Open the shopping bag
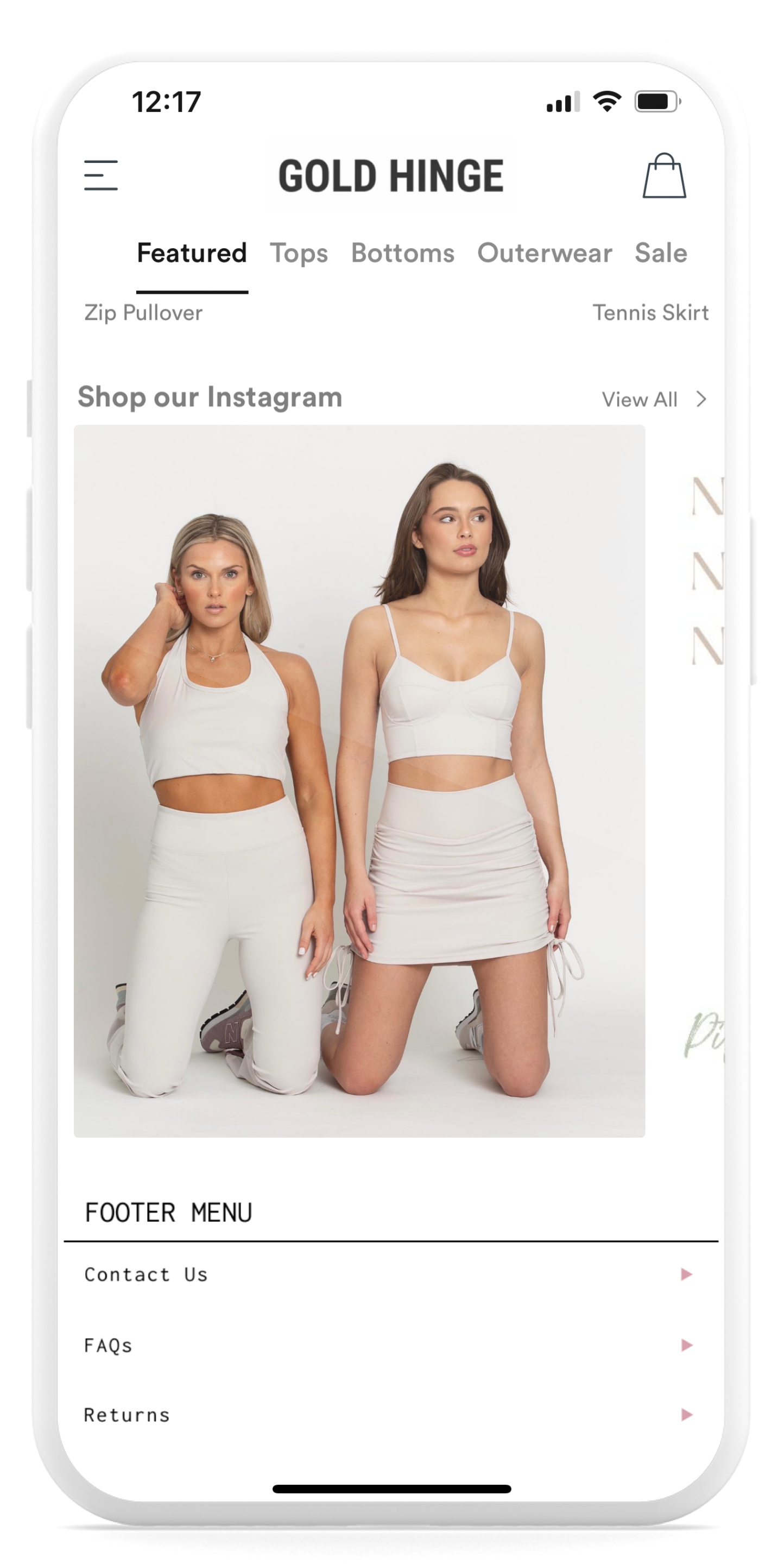 pos(664,175)
